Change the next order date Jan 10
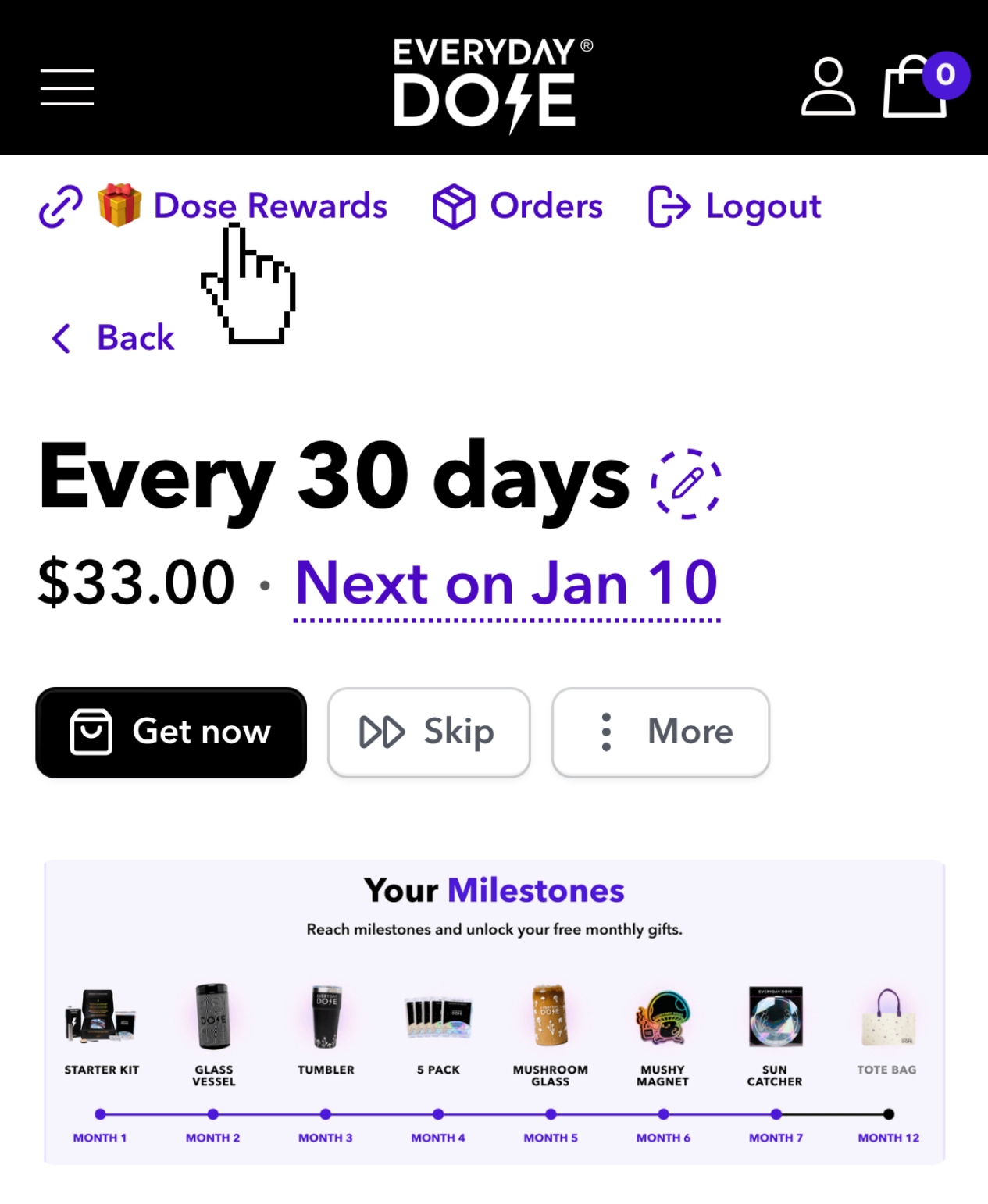The width and height of the screenshot is (988, 1204). (506, 583)
